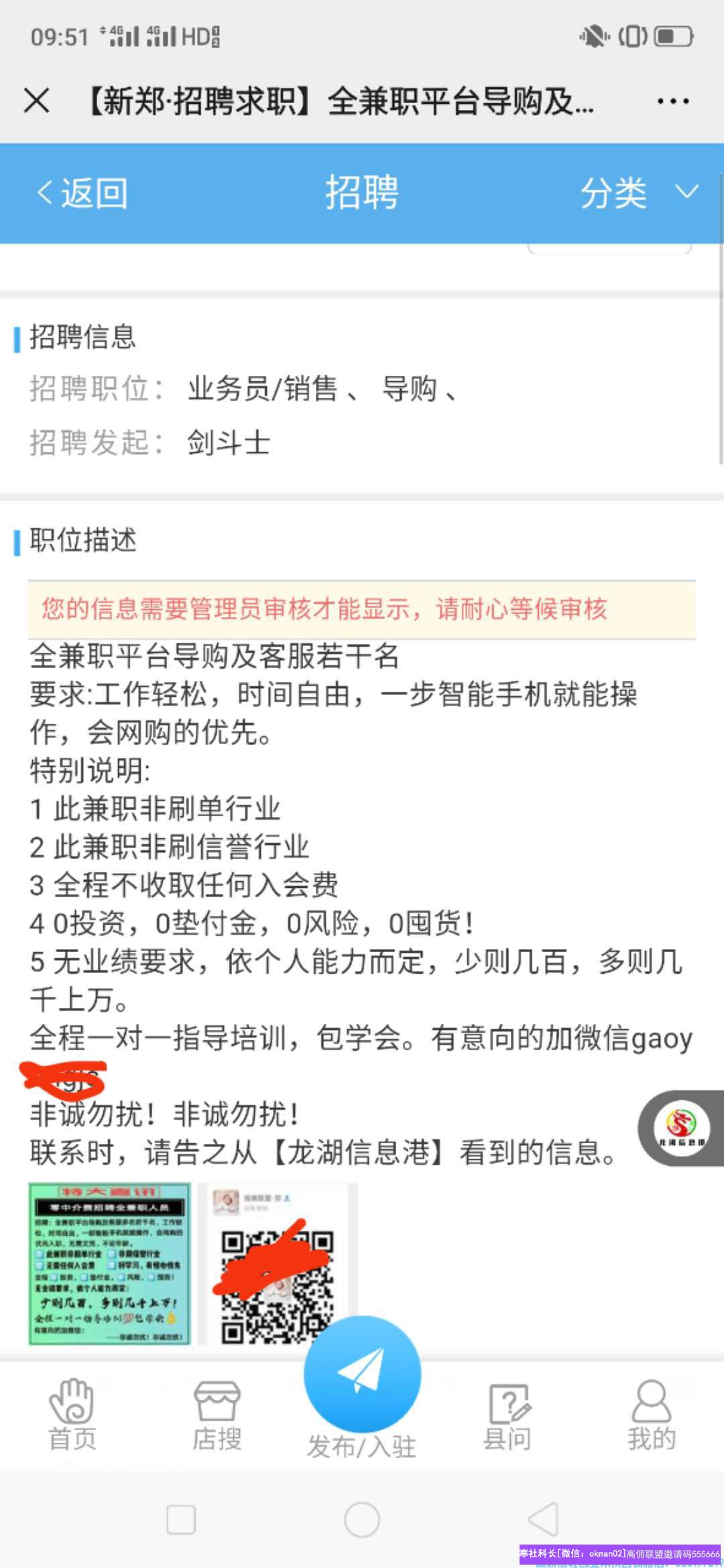Switch to the 店搜 tab
724x1568 pixels.
[217, 1415]
